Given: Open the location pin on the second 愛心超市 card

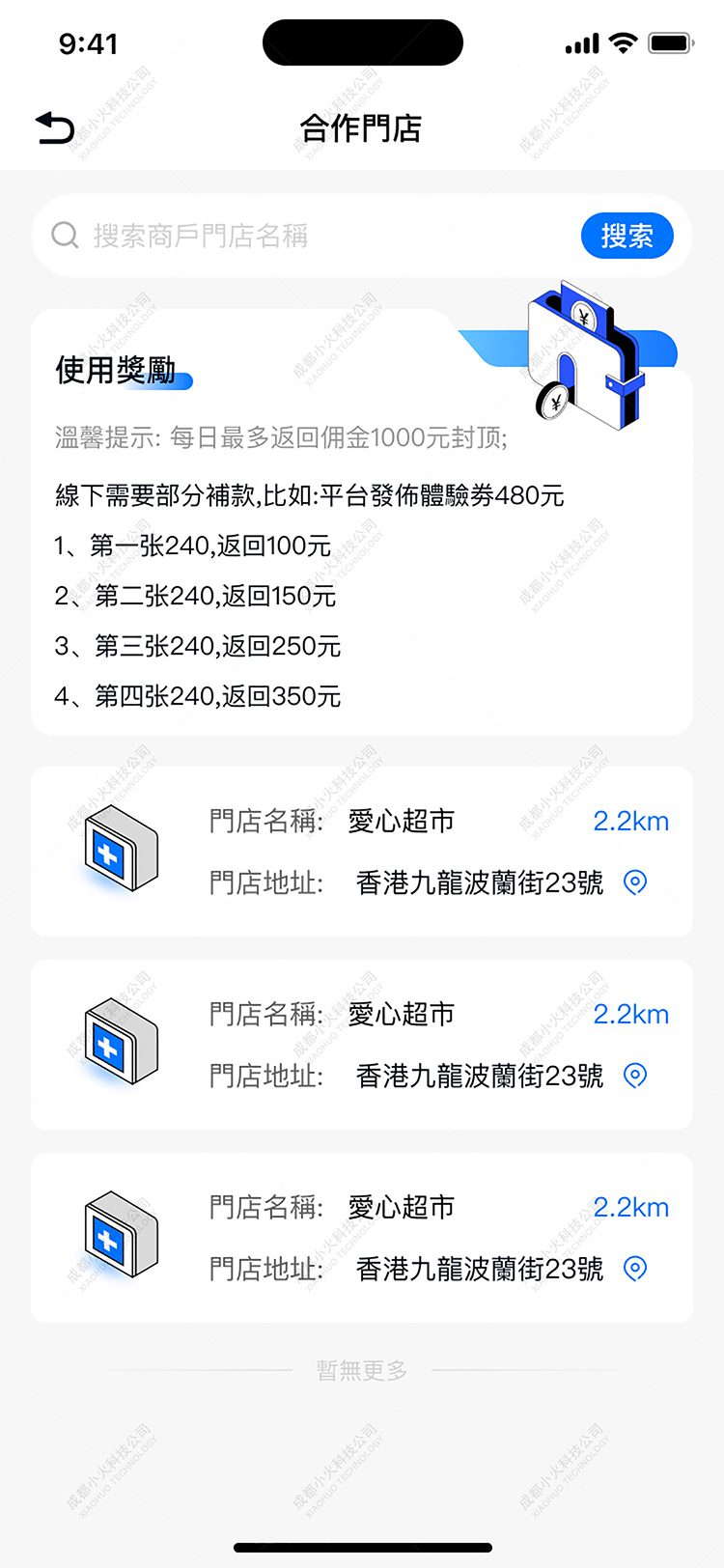Looking at the screenshot, I should (635, 1076).
